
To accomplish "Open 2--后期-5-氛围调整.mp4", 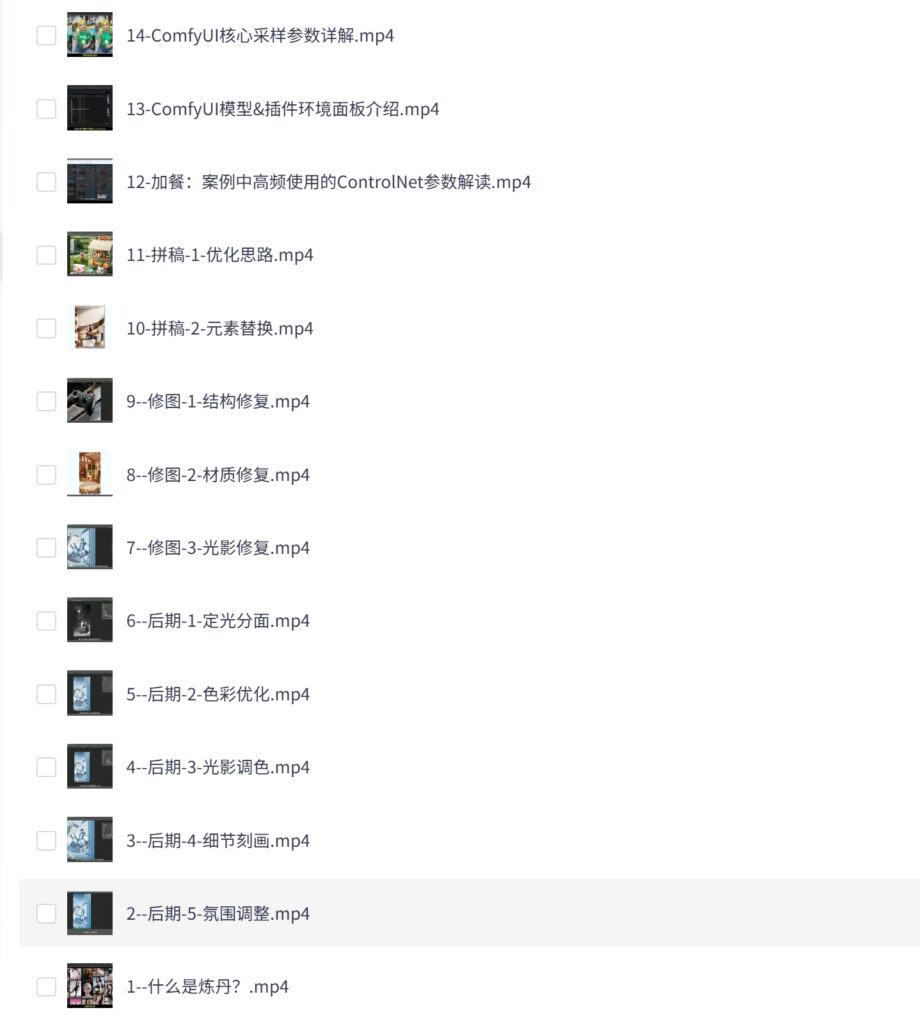I will click(217, 913).
